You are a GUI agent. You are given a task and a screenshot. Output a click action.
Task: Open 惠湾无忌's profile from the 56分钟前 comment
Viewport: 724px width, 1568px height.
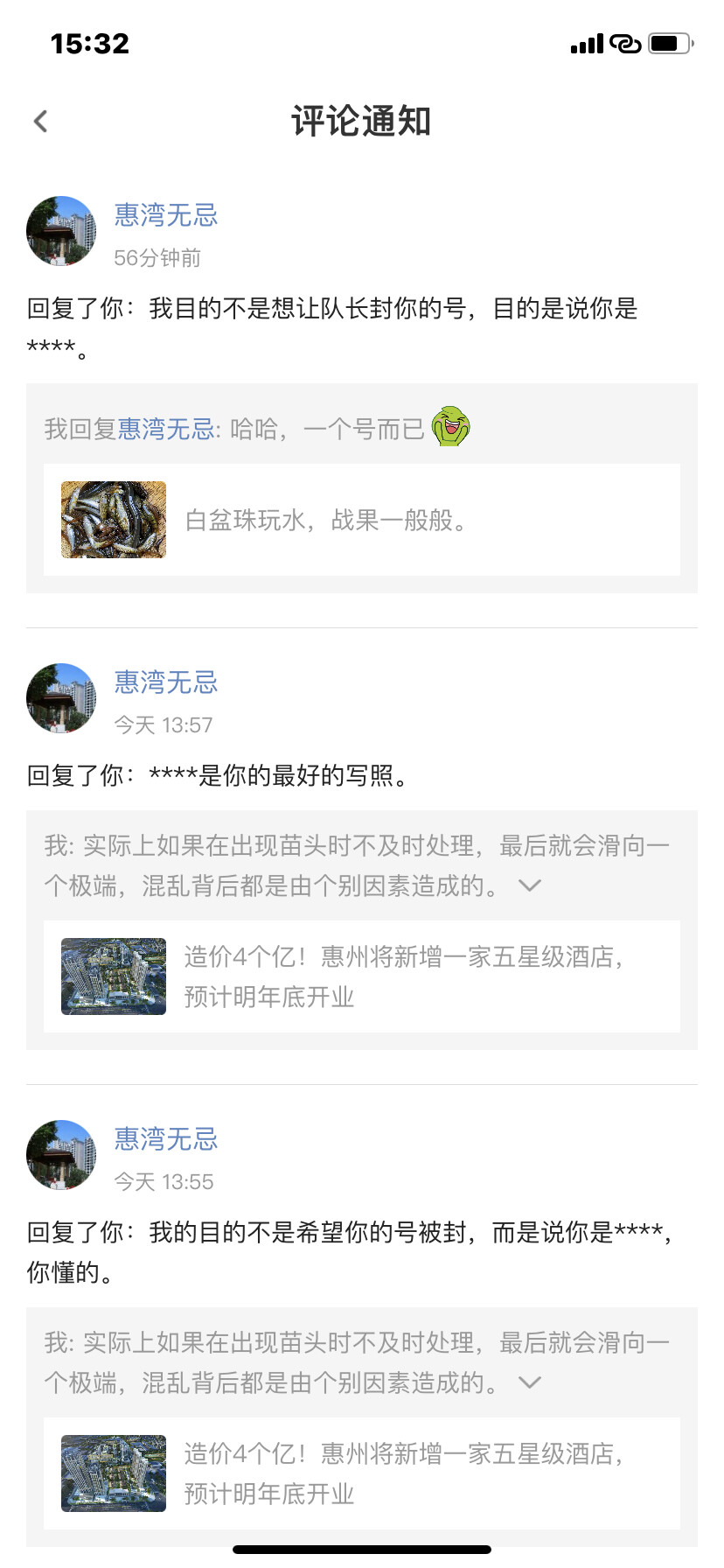(165, 215)
